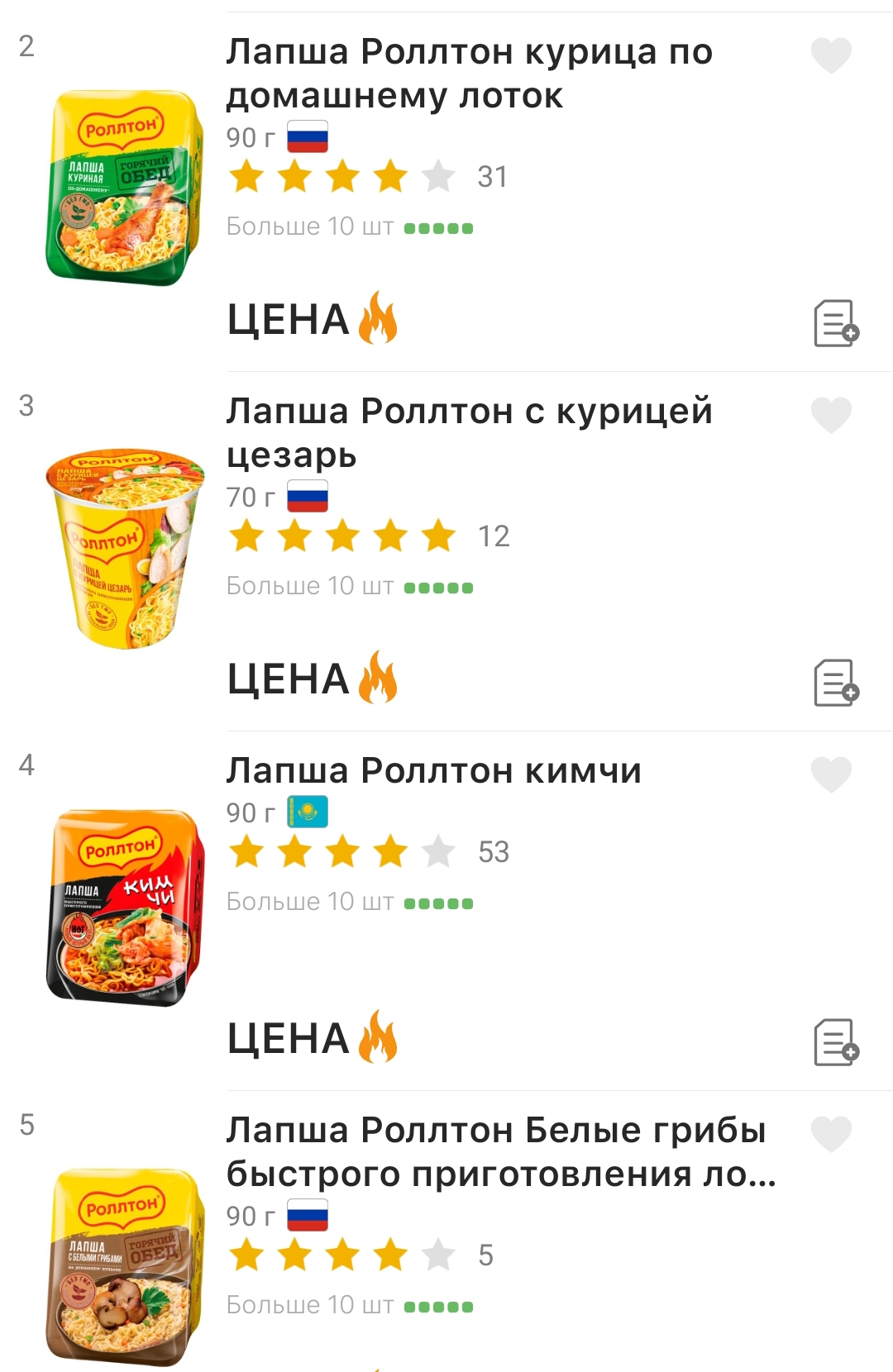View Лапша Роллтон с курицей цезарь details

coord(469,433)
